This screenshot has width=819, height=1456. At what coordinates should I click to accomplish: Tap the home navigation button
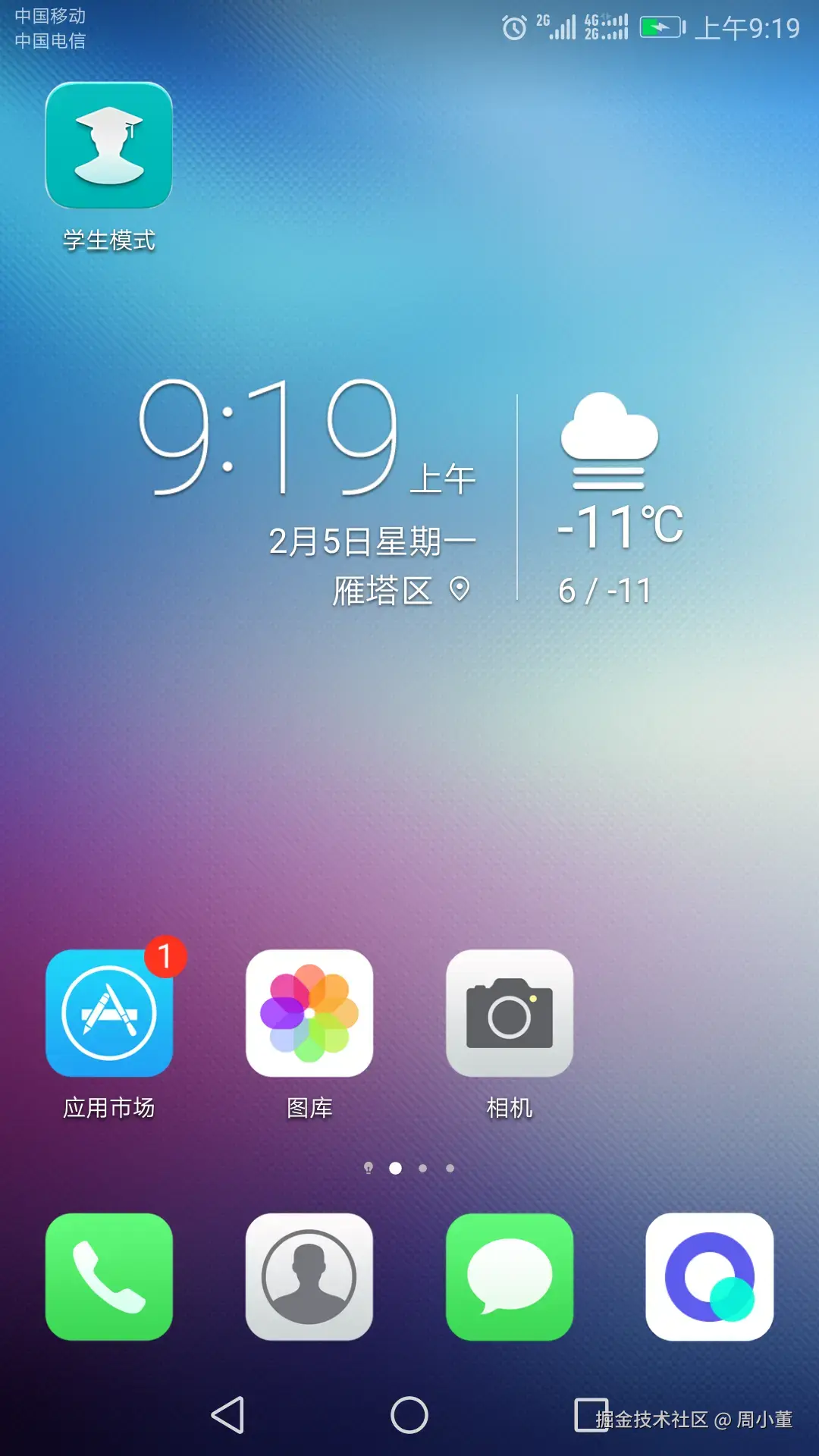point(409,1415)
